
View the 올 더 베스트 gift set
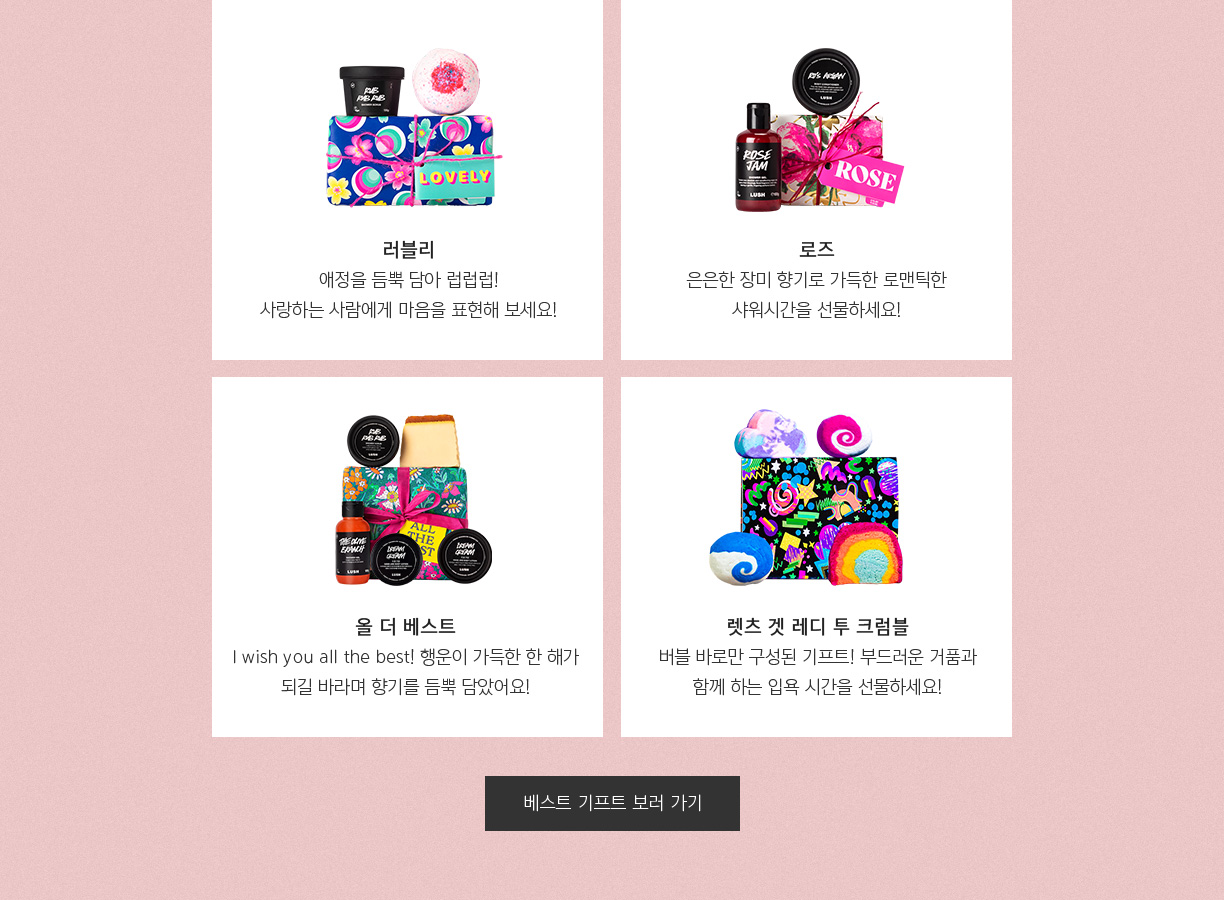(x=408, y=555)
